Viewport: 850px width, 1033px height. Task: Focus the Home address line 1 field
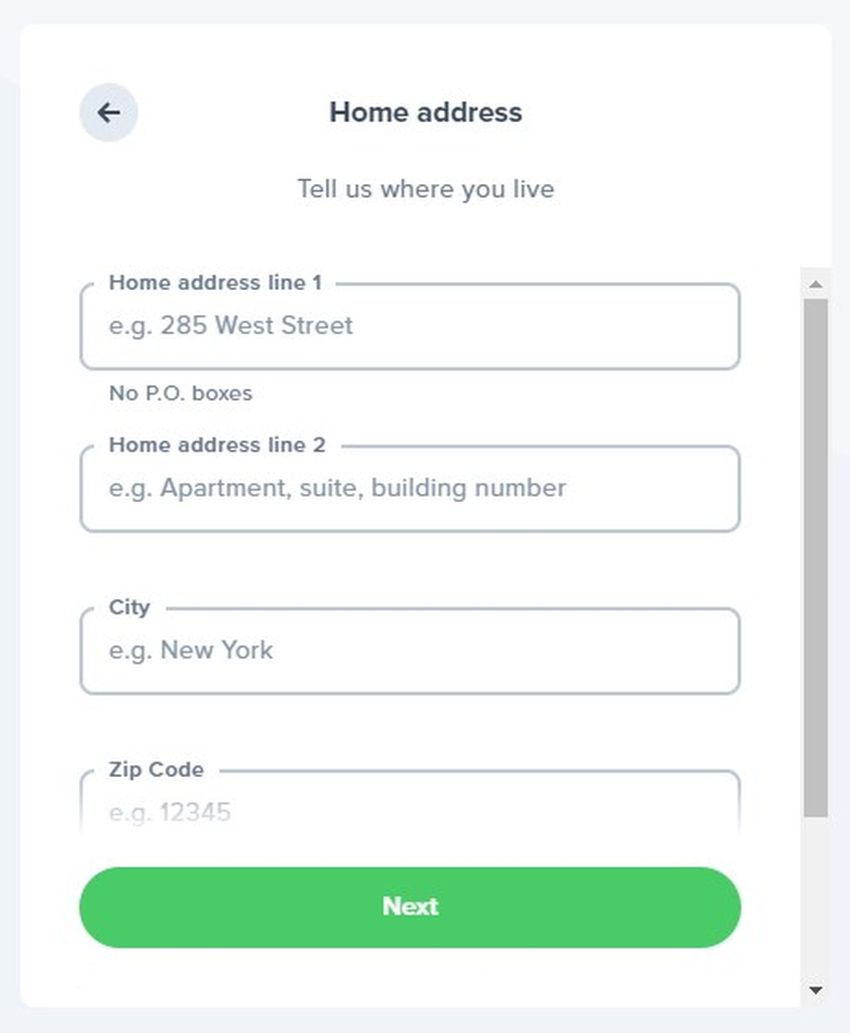click(410, 326)
